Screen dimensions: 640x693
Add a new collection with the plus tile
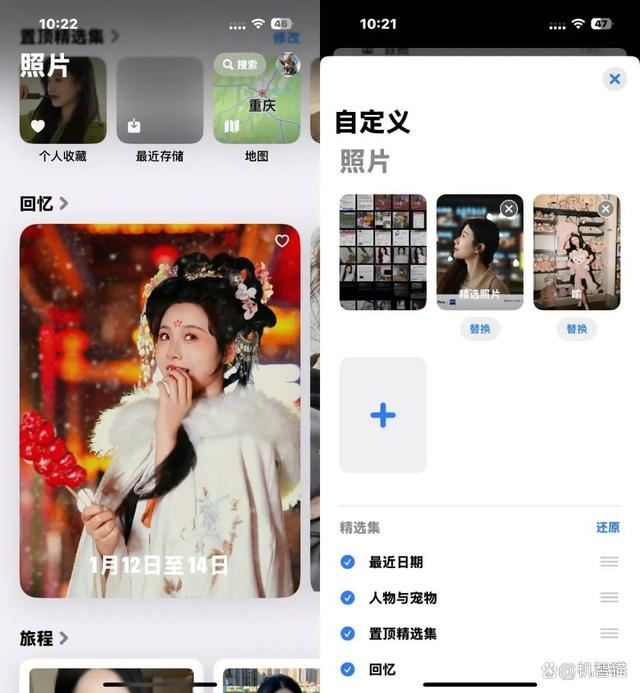(383, 415)
